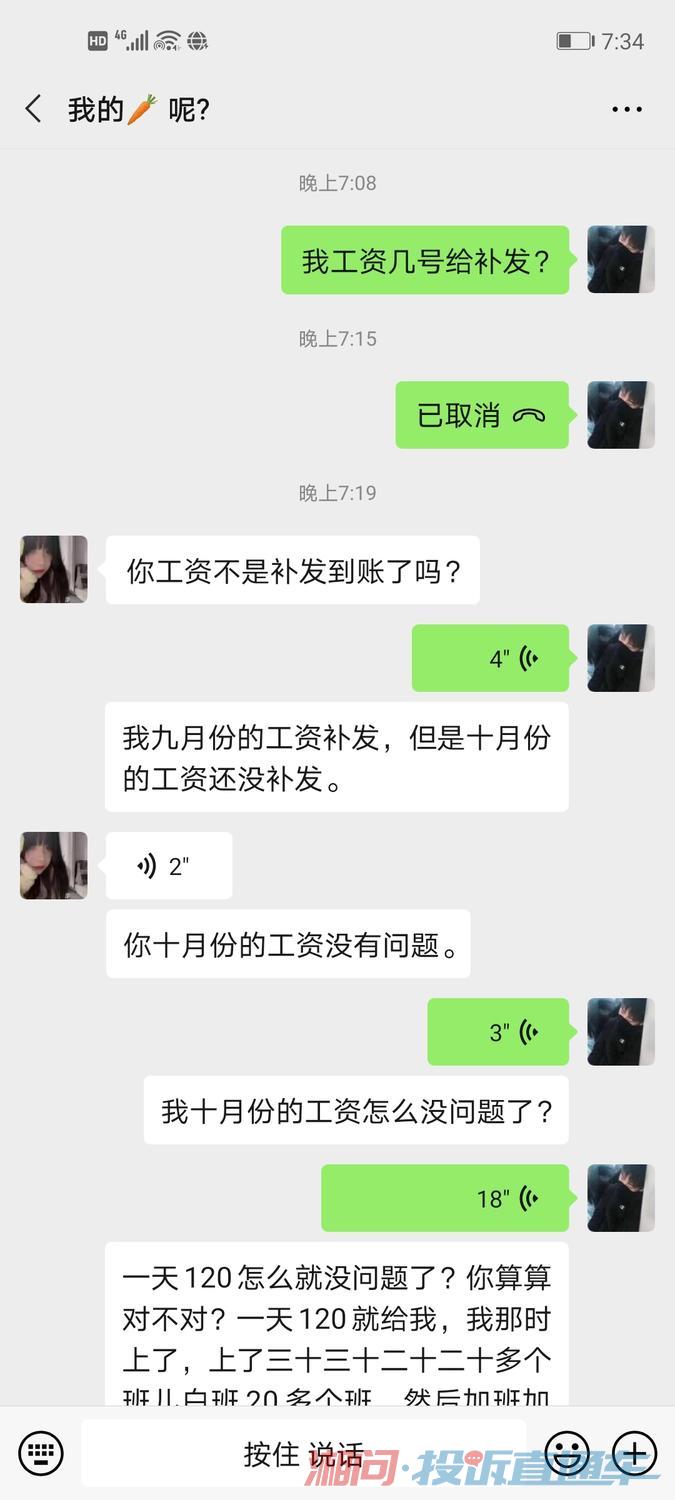Open the contact's avatar beside 你工资不是补发到账了吗
This screenshot has width=675, height=1500.
click(x=54, y=569)
